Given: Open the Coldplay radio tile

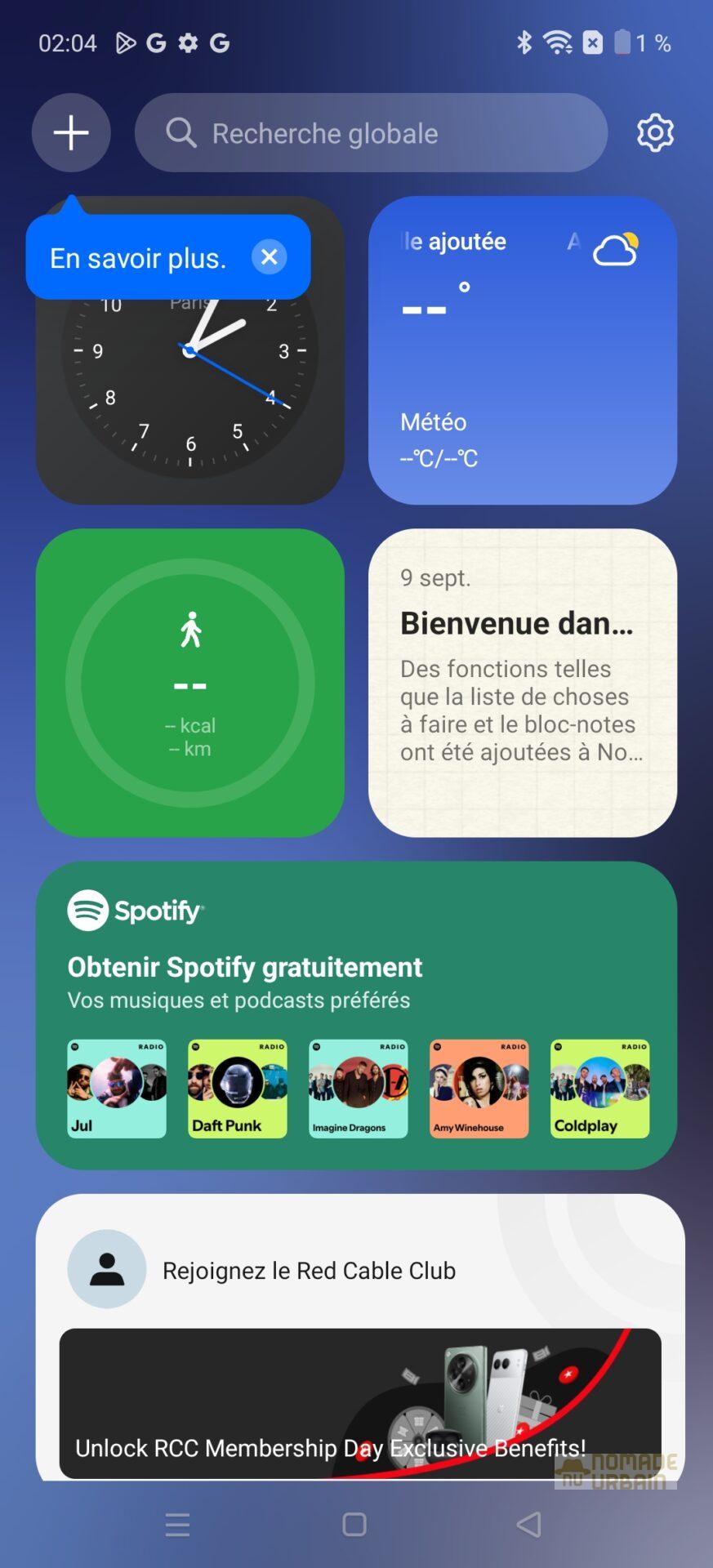Looking at the screenshot, I should pyautogui.click(x=599, y=1089).
